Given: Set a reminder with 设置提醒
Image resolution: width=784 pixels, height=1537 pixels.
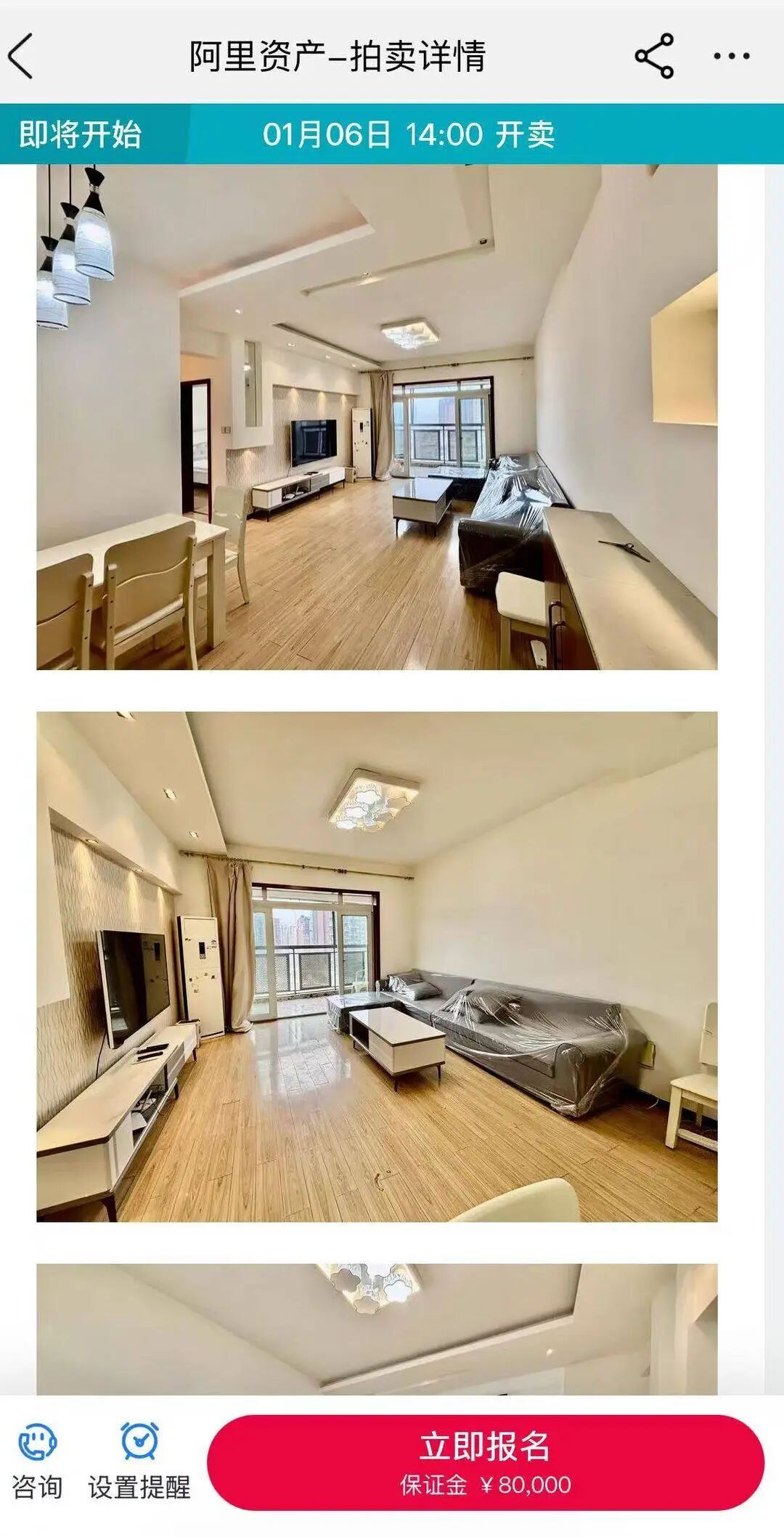Looking at the screenshot, I should pos(139,1461).
